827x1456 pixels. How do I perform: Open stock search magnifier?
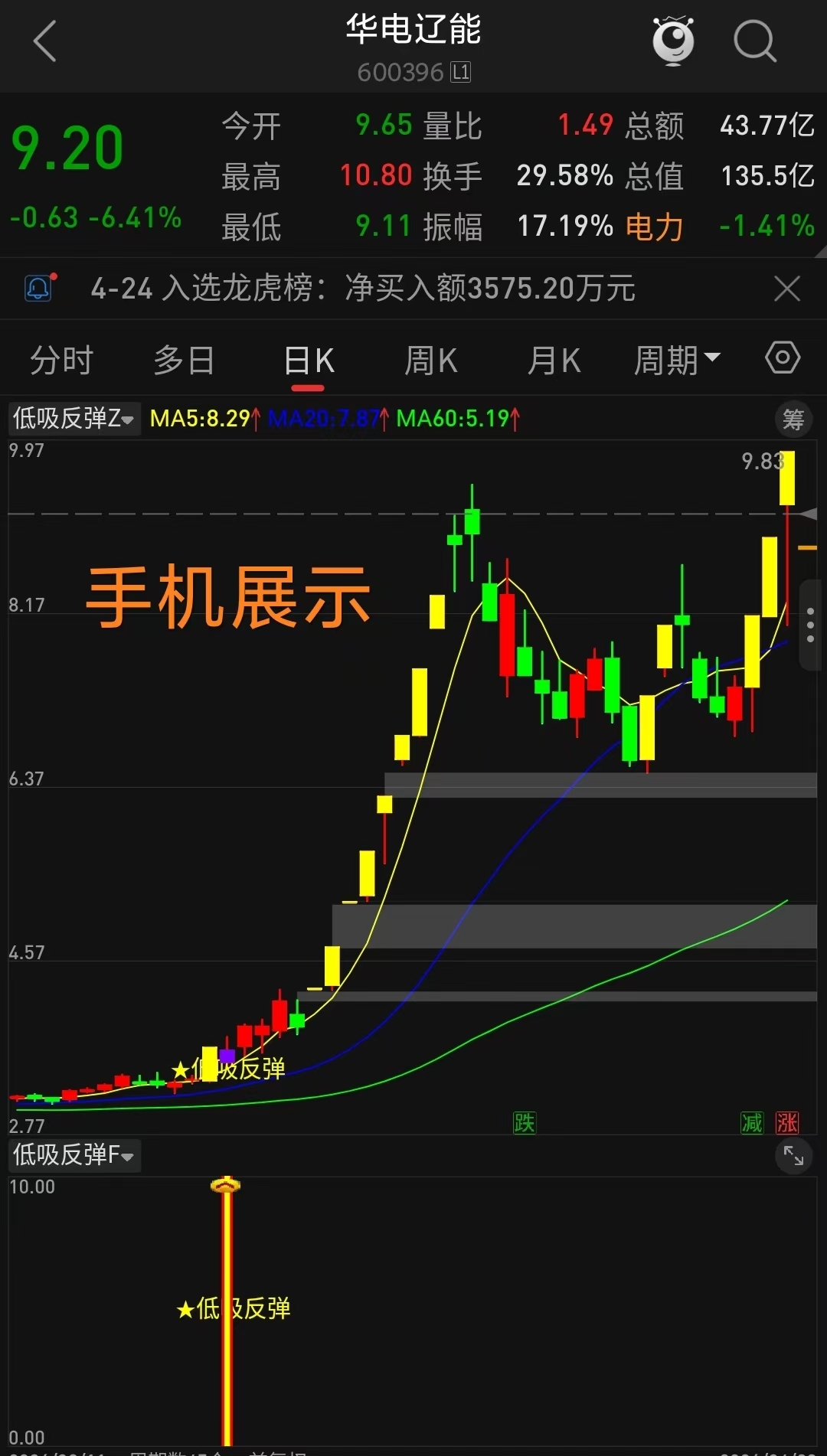[x=754, y=41]
